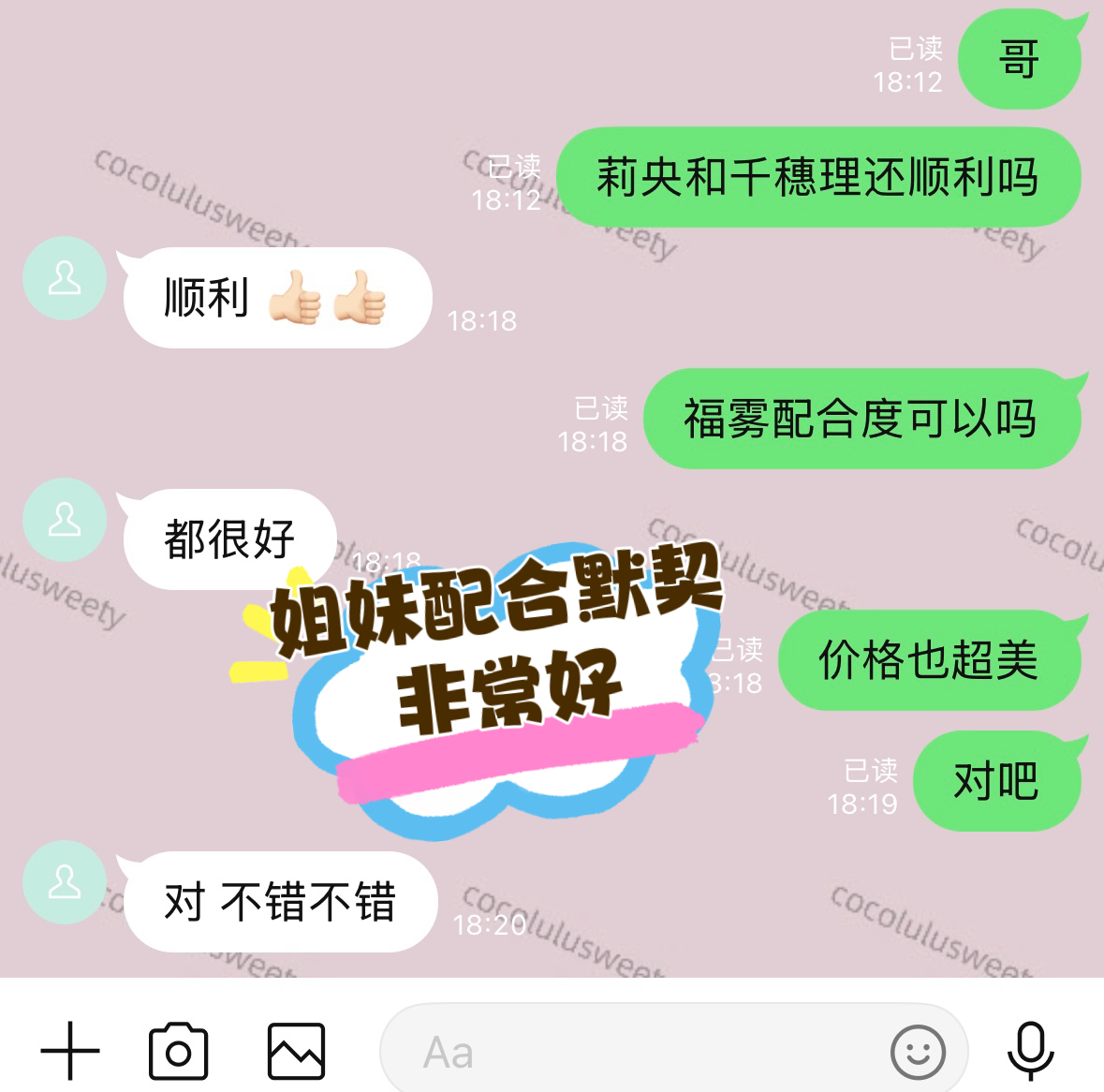Open the emoji and sticker picker

(x=918, y=1052)
